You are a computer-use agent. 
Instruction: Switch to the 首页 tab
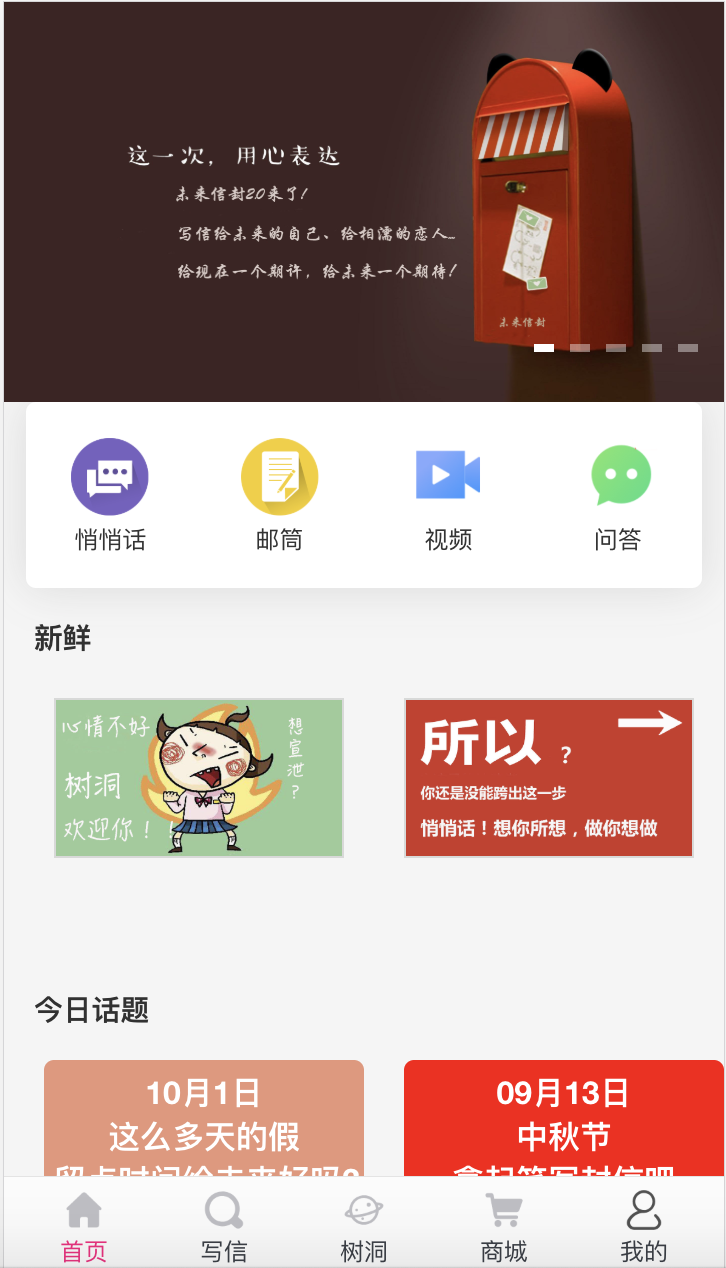tap(84, 1222)
